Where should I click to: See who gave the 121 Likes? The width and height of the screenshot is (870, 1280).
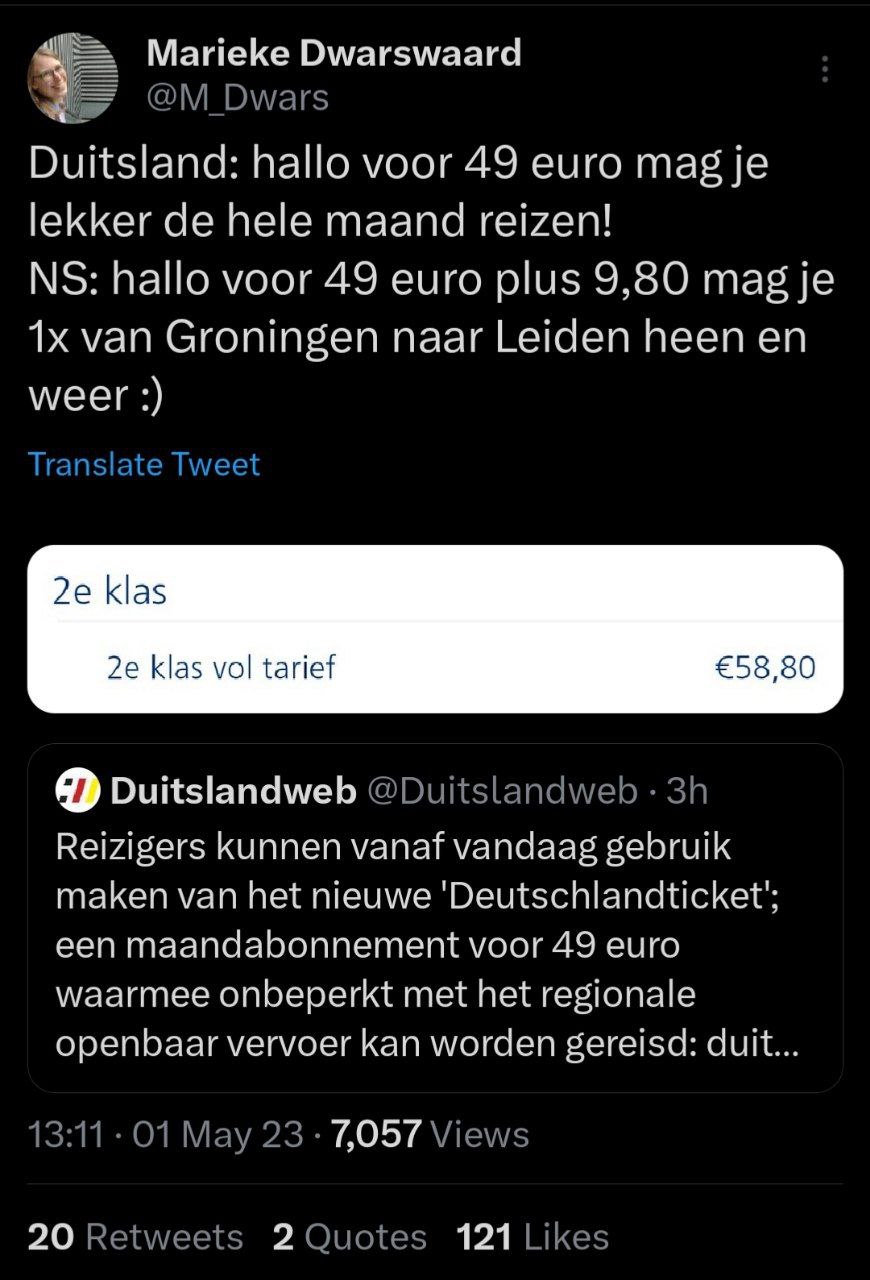pyautogui.click(x=532, y=1237)
